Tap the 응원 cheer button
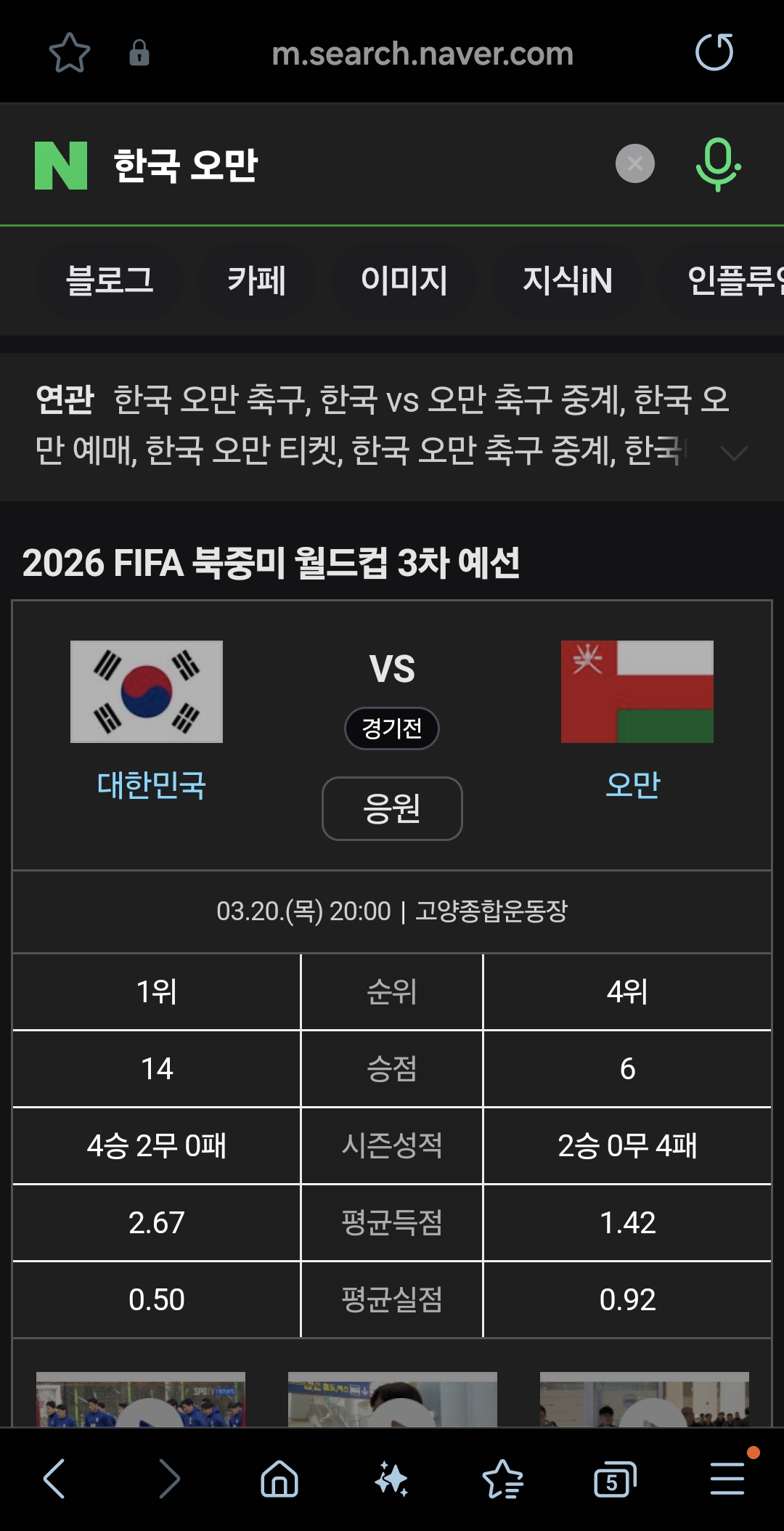Image resolution: width=784 pixels, height=1531 pixels. 392,808
